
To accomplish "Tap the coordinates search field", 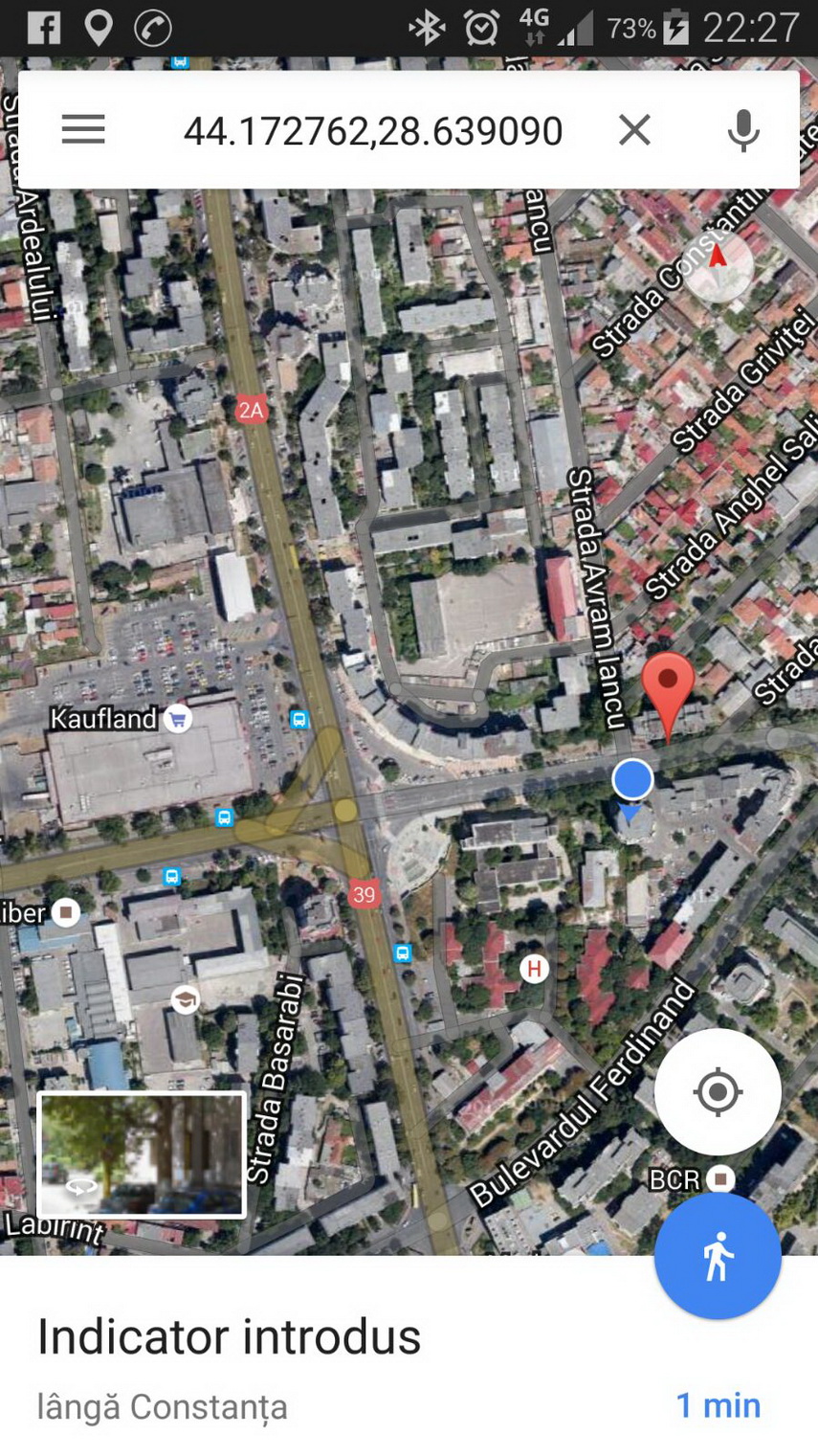I will 373,130.
